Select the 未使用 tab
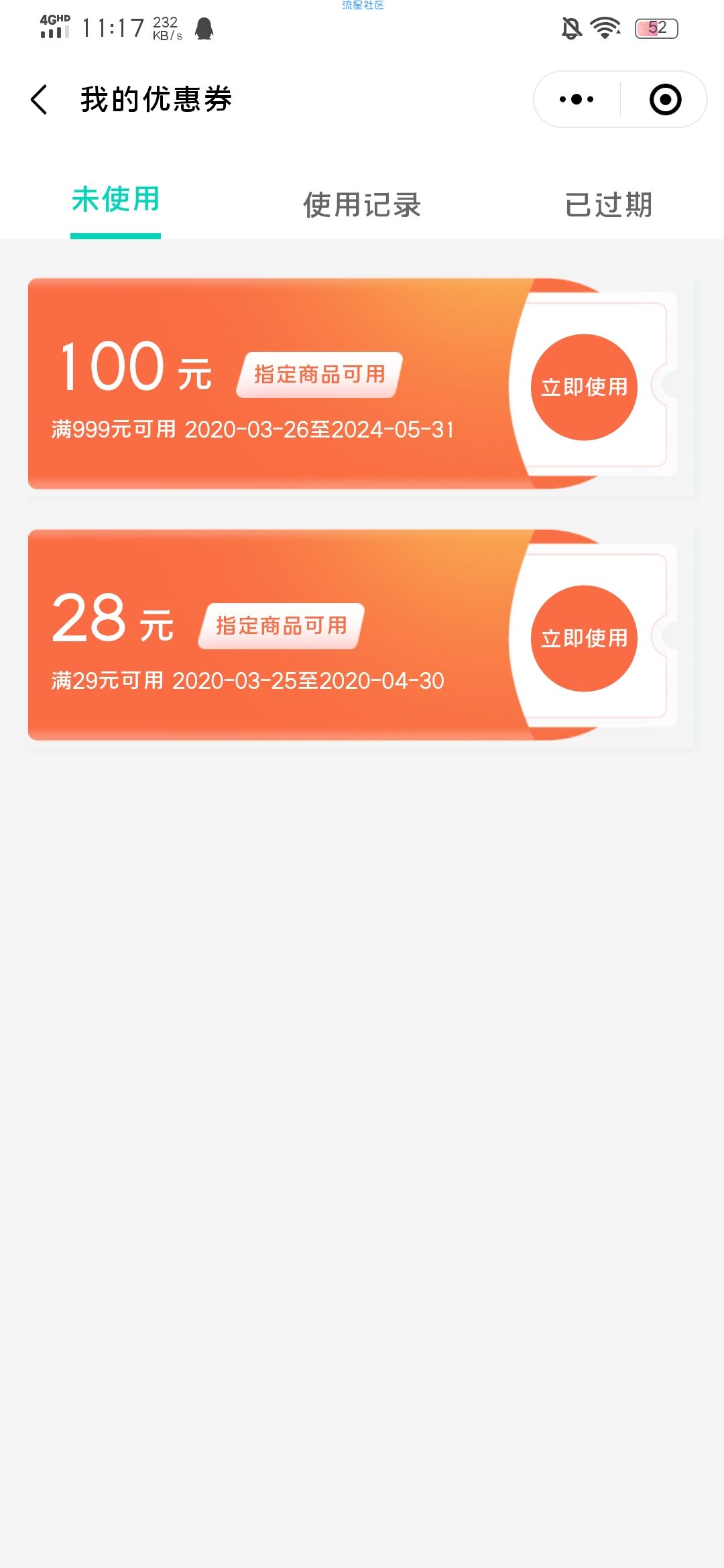This screenshot has height=1568, width=724. (115, 201)
